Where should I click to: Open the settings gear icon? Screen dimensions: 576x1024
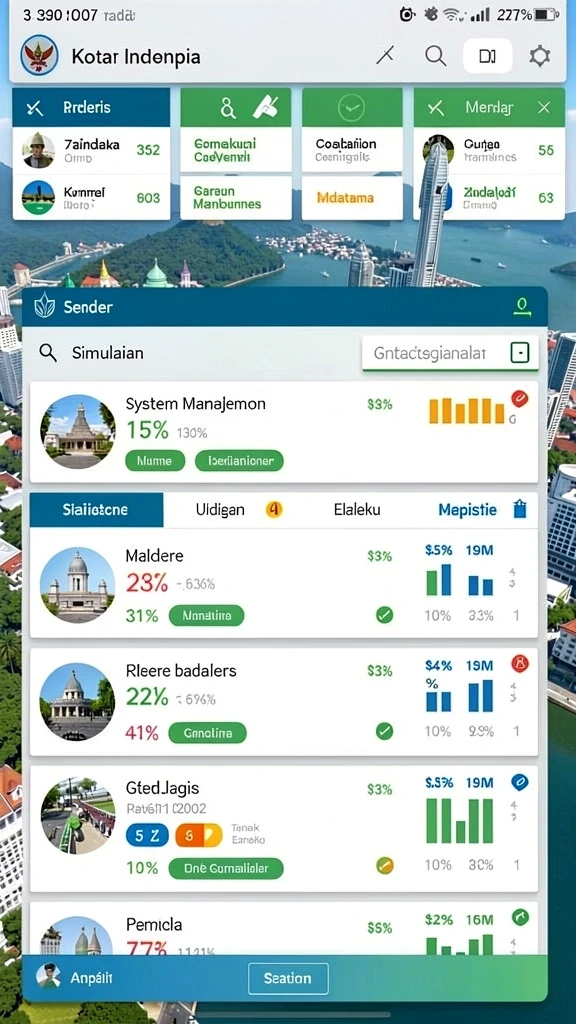coord(539,56)
